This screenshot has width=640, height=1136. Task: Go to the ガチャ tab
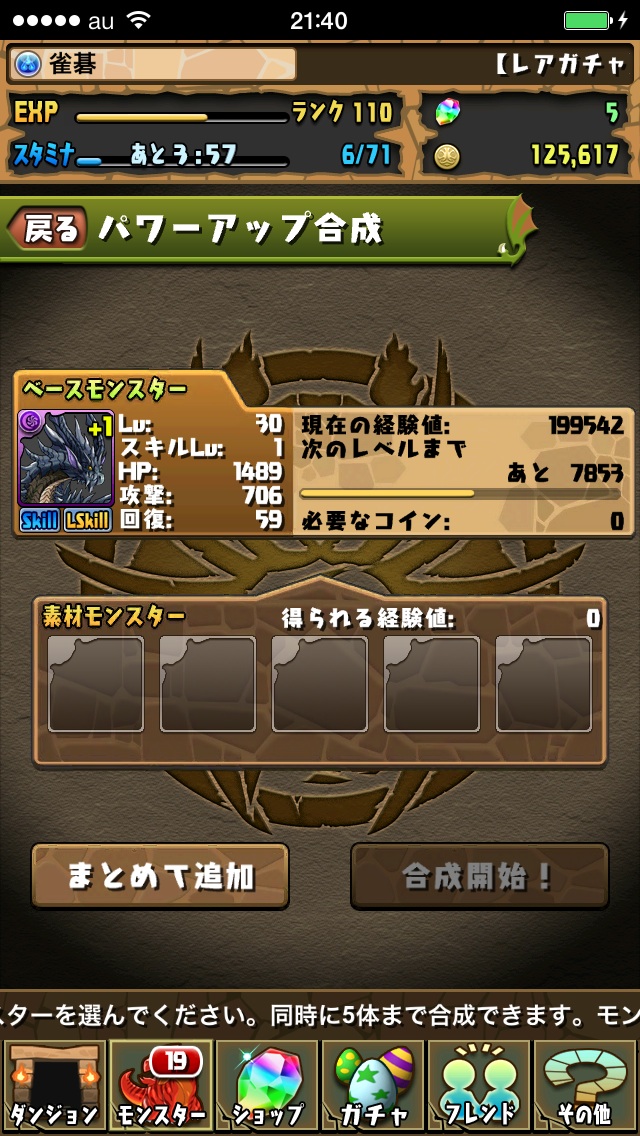(373, 1085)
